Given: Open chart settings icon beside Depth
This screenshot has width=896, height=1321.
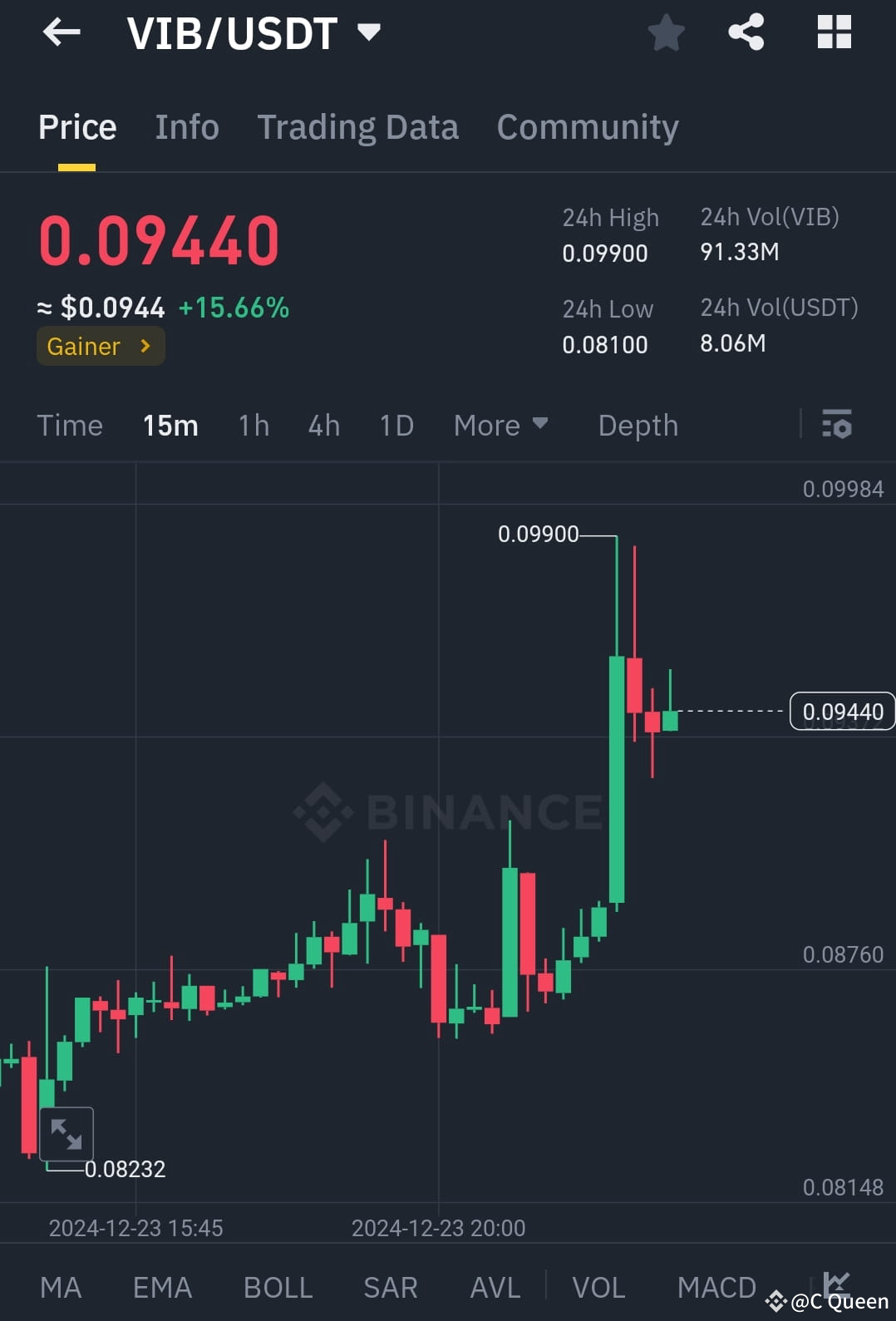Looking at the screenshot, I should (837, 425).
